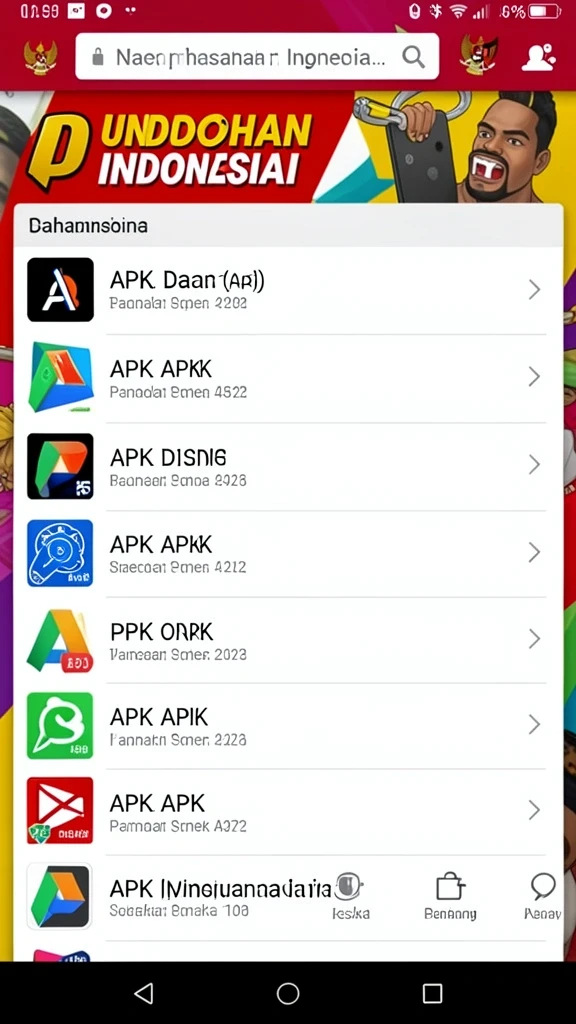The height and width of the screenshot is (1024, 576).
Task: Open the Benanny bag tab
Action: point(450,897)
